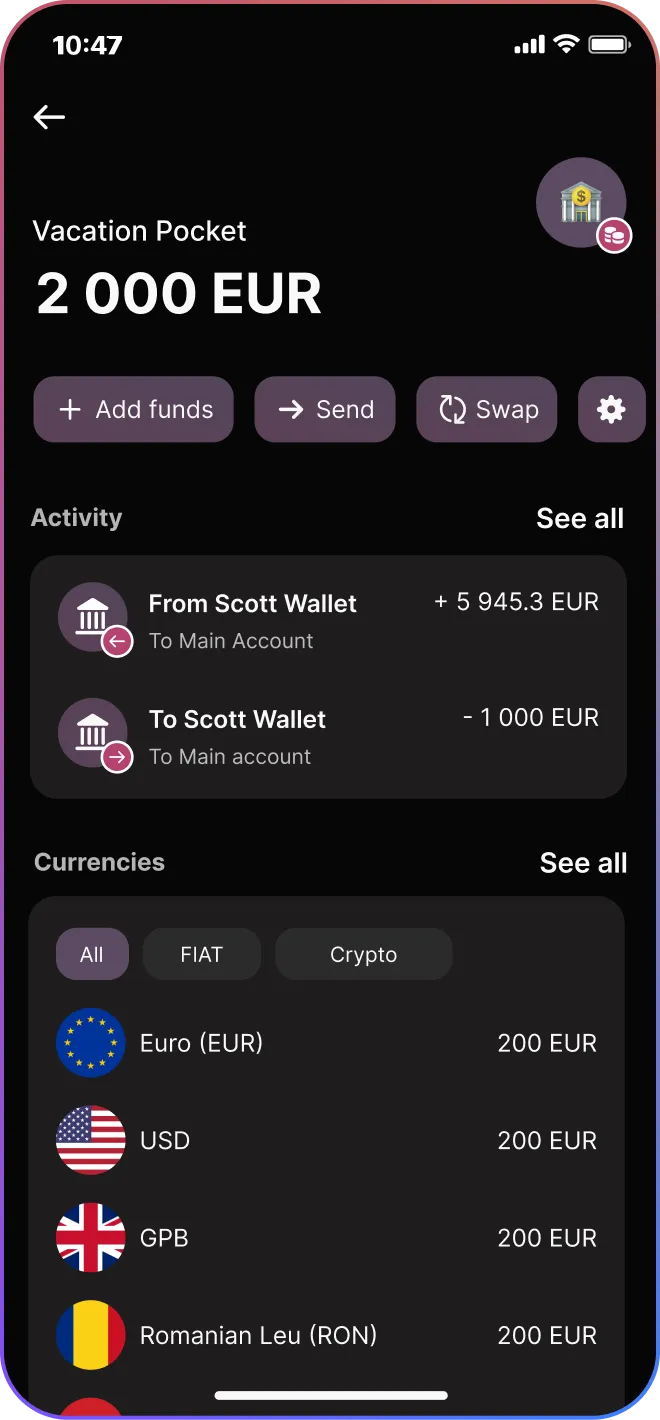Switch to the Crypto filter
The width and height of the screenshot is (660, 1420).
point(363,955)
